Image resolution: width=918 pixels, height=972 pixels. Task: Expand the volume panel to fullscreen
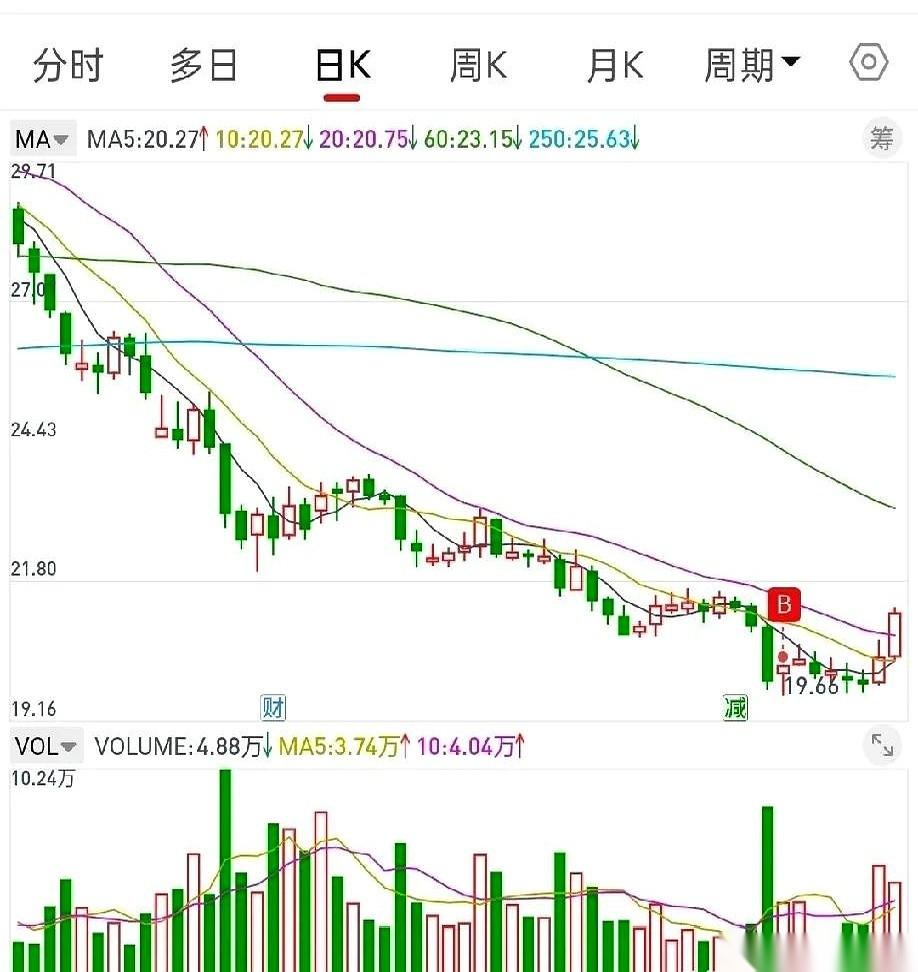[881, 745]
